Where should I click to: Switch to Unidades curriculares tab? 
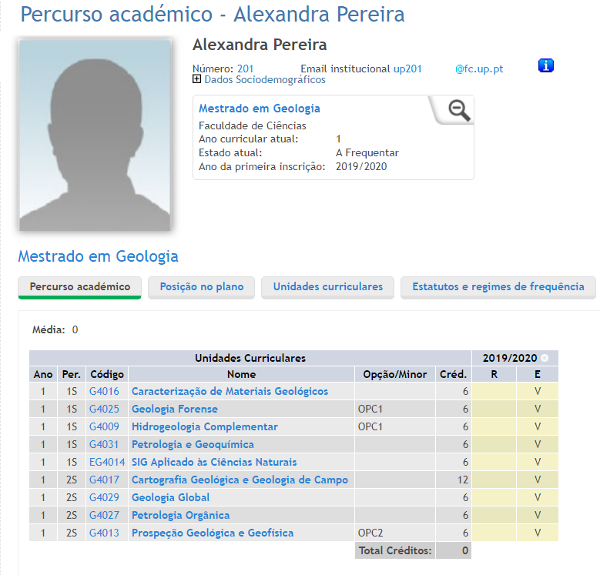[327, 286]
